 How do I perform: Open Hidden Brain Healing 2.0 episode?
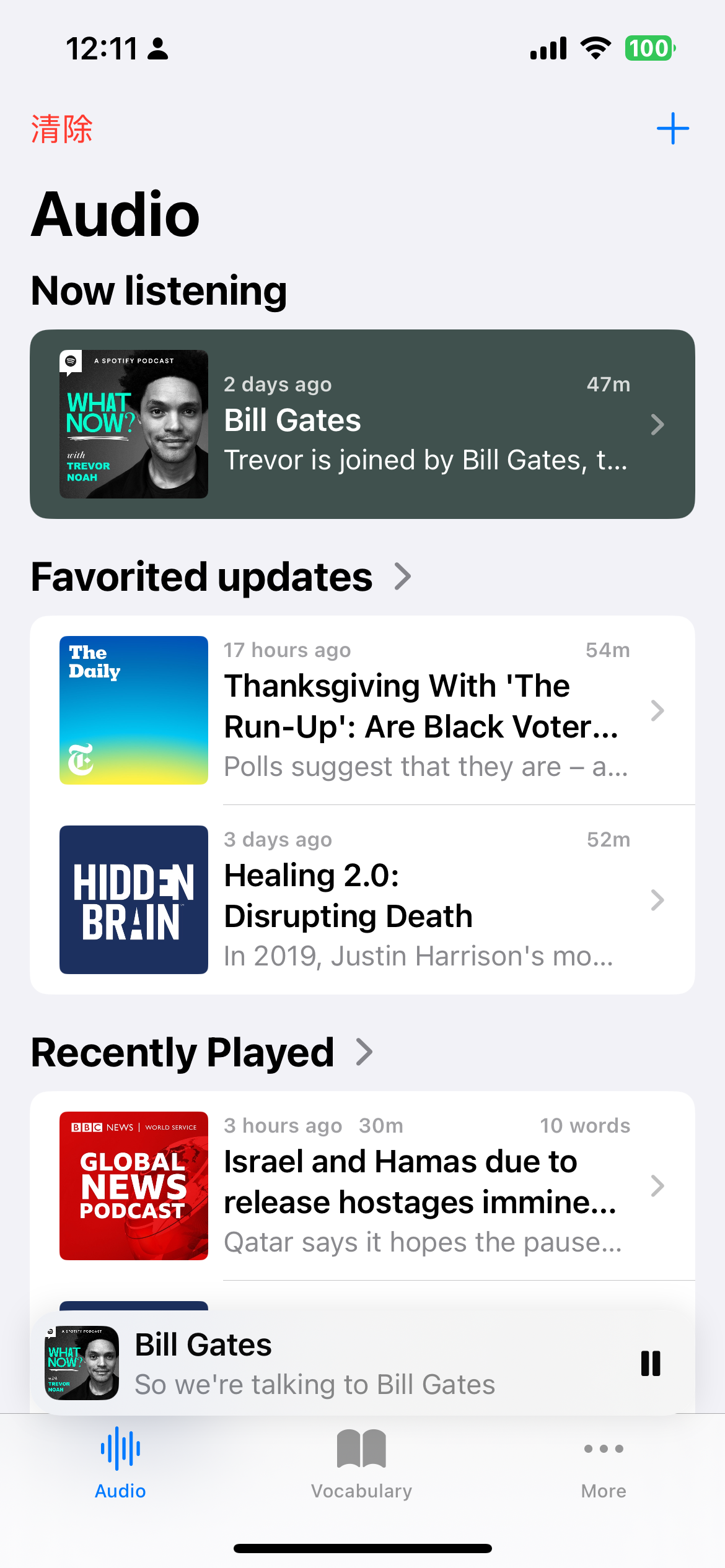[x=362, y=900]
